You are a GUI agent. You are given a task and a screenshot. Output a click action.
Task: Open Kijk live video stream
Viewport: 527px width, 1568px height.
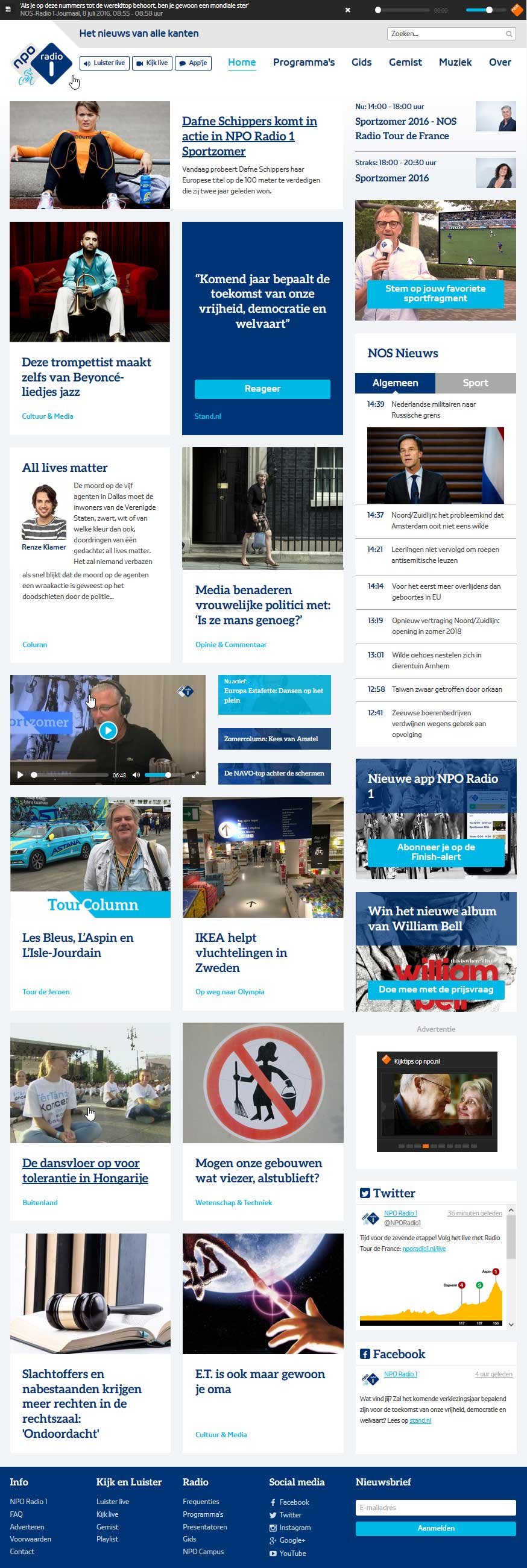[x=152, y=63]
